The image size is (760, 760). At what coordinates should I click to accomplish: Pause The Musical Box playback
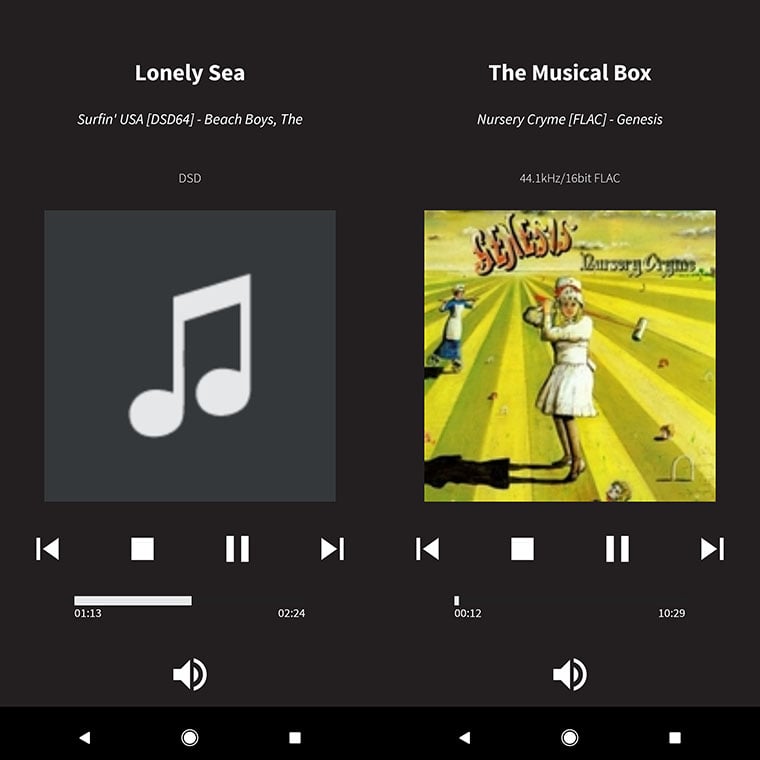[x=617, y=548]
